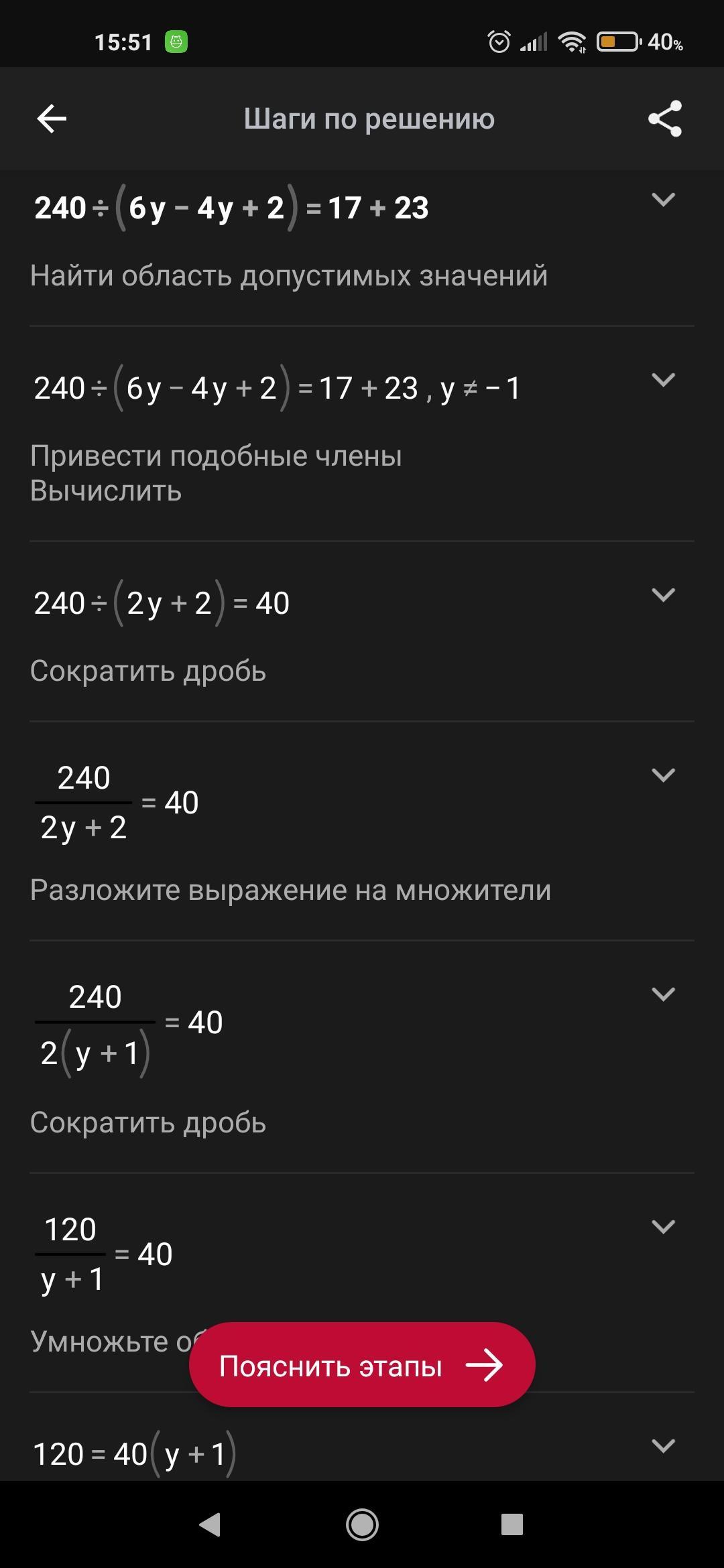This screenshot has height=1568, width=724.
Task: Tap 'Пояснить этапы' button
Action: pyautogui.click(x=362, y=1365)
